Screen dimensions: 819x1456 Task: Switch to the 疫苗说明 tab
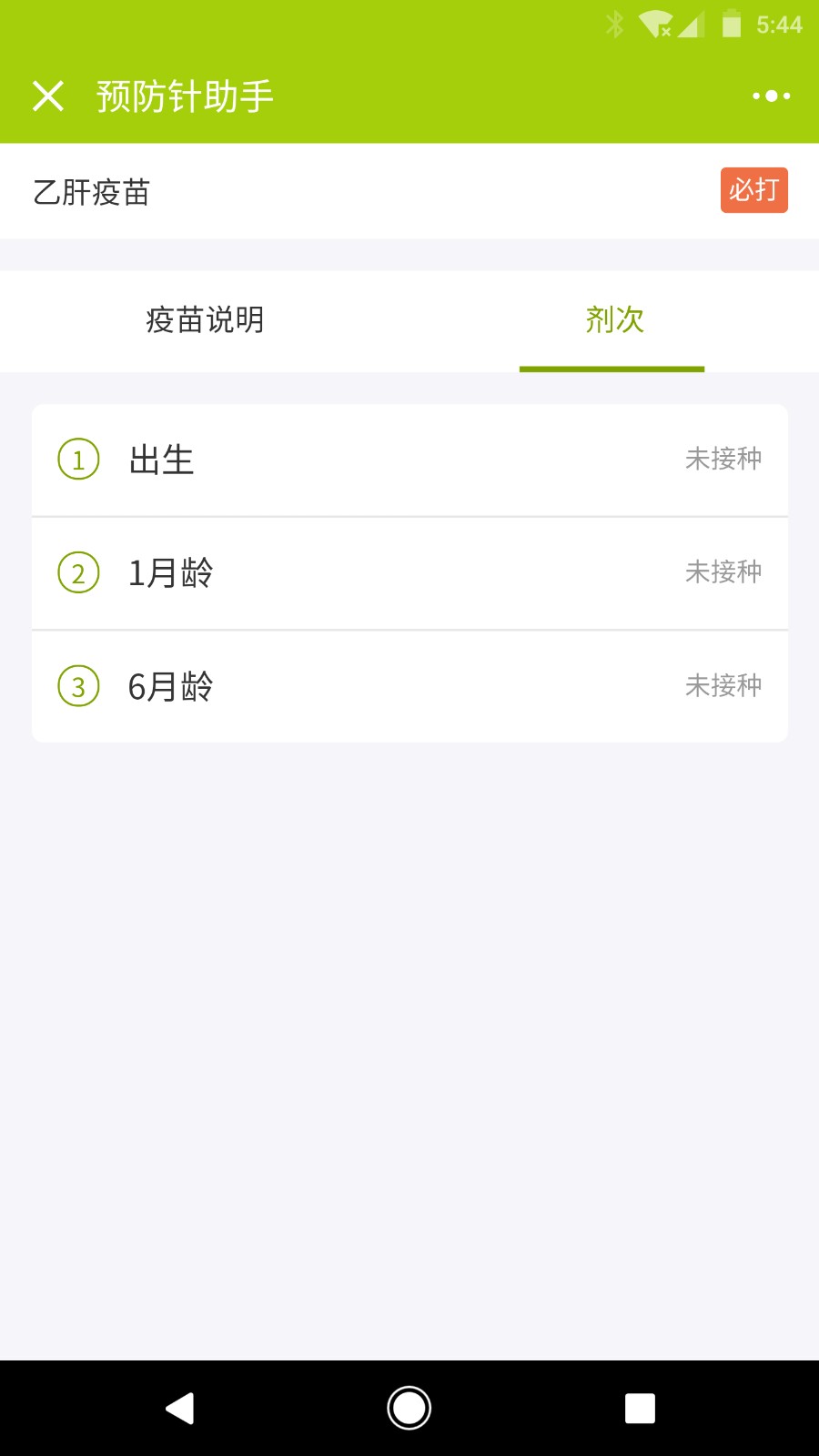click(205, 321)
